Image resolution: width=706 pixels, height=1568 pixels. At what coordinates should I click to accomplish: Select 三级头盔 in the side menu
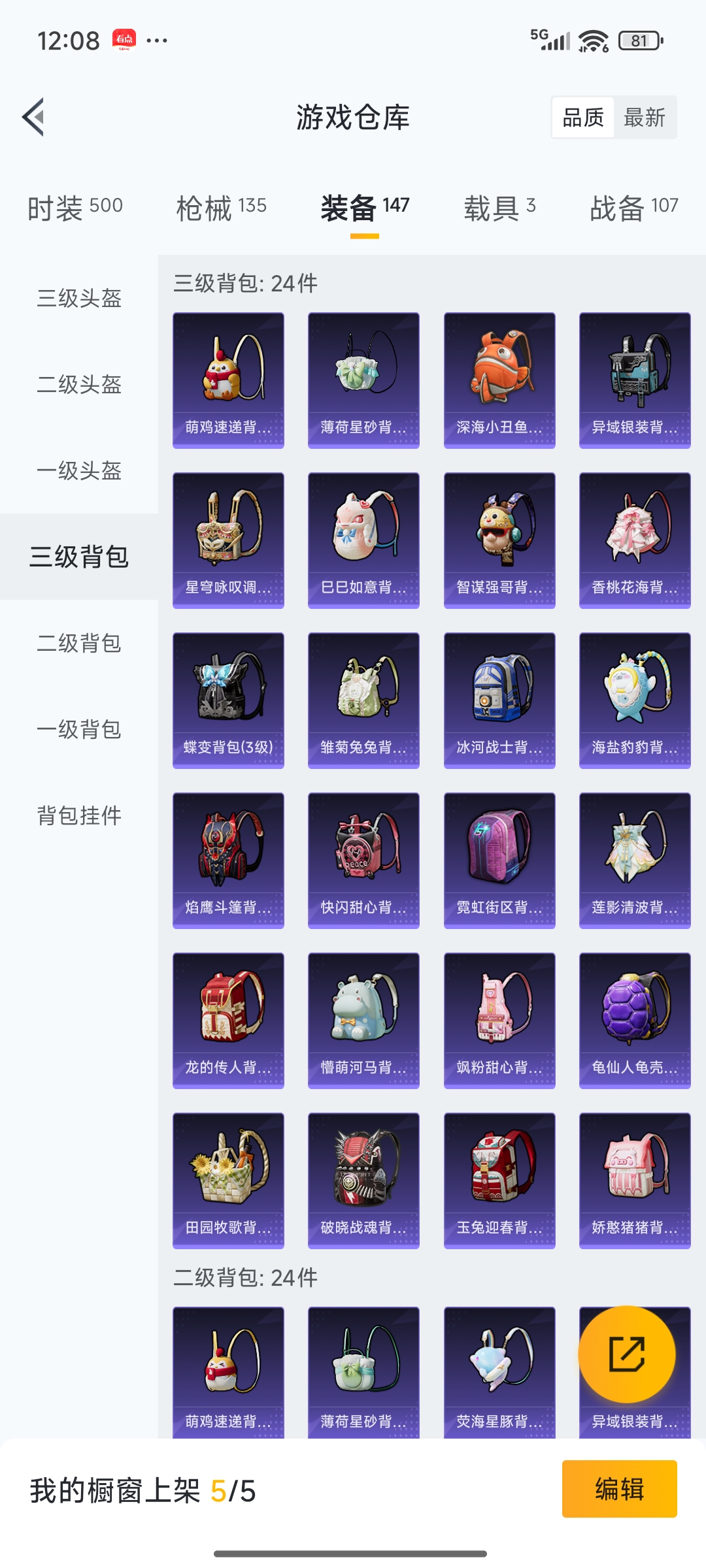click(79, 299)
